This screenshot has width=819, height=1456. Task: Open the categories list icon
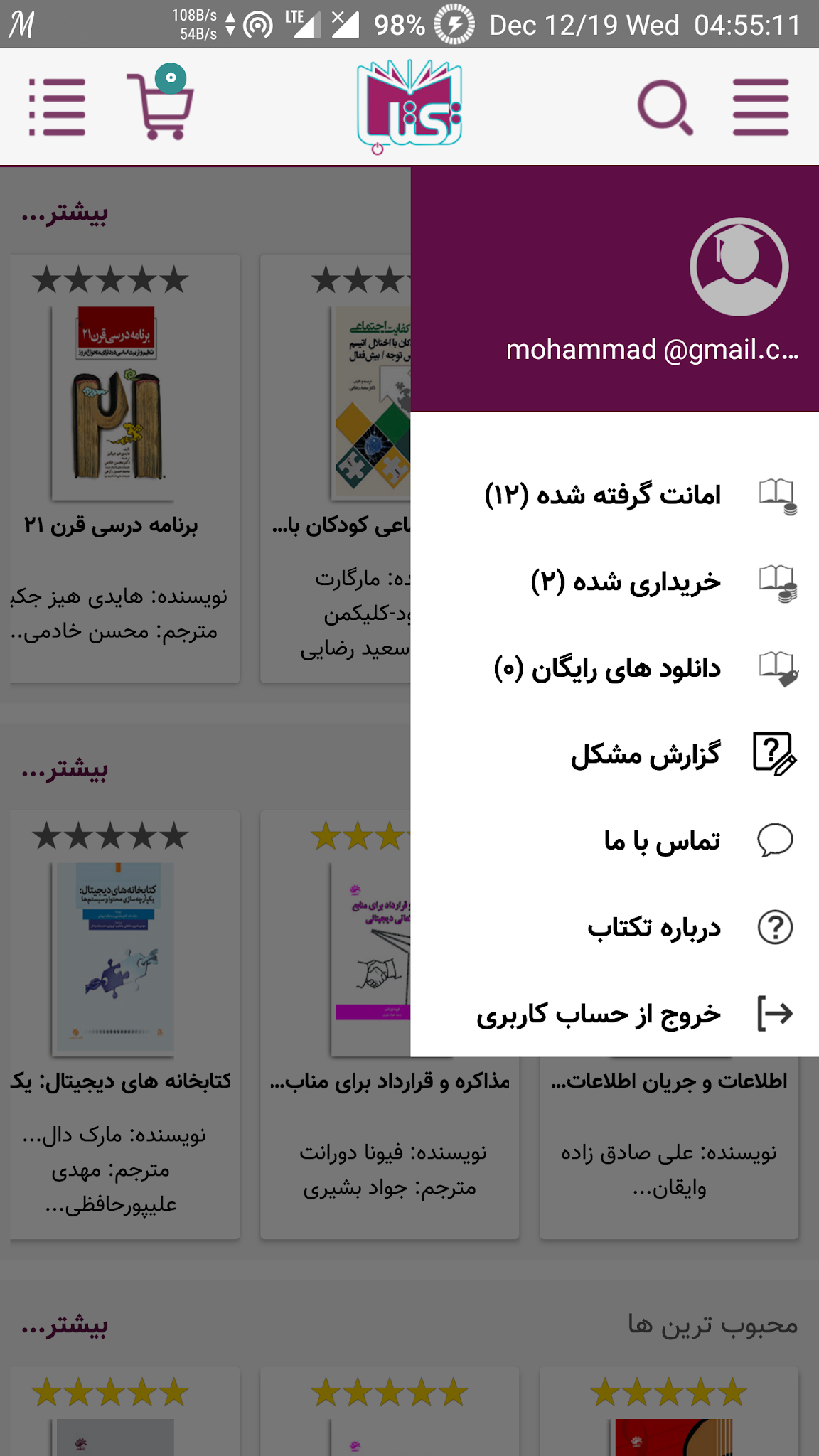57,107
